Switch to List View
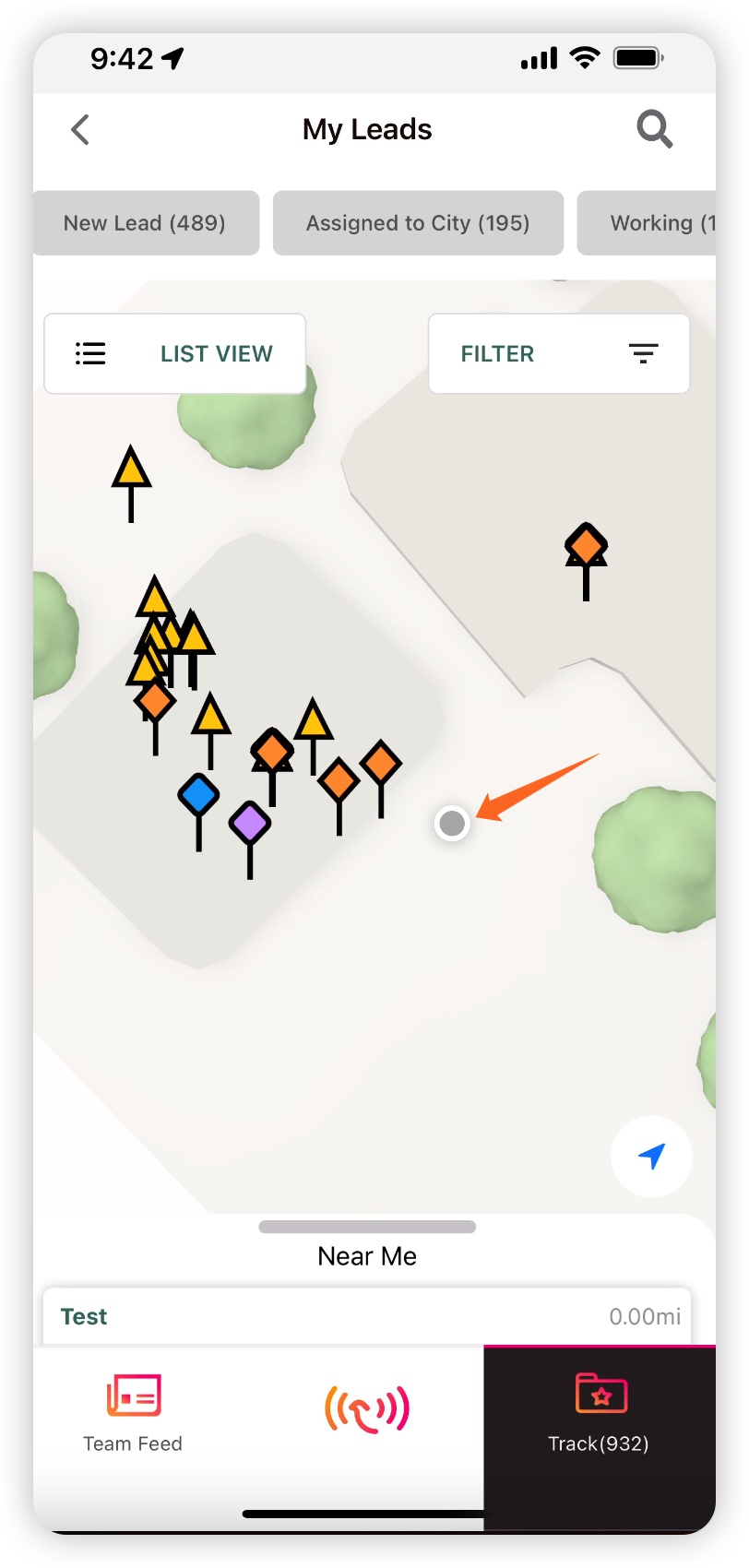This screenshot has height=1568, width=749. pyautogui.click(x=175, y=354)
